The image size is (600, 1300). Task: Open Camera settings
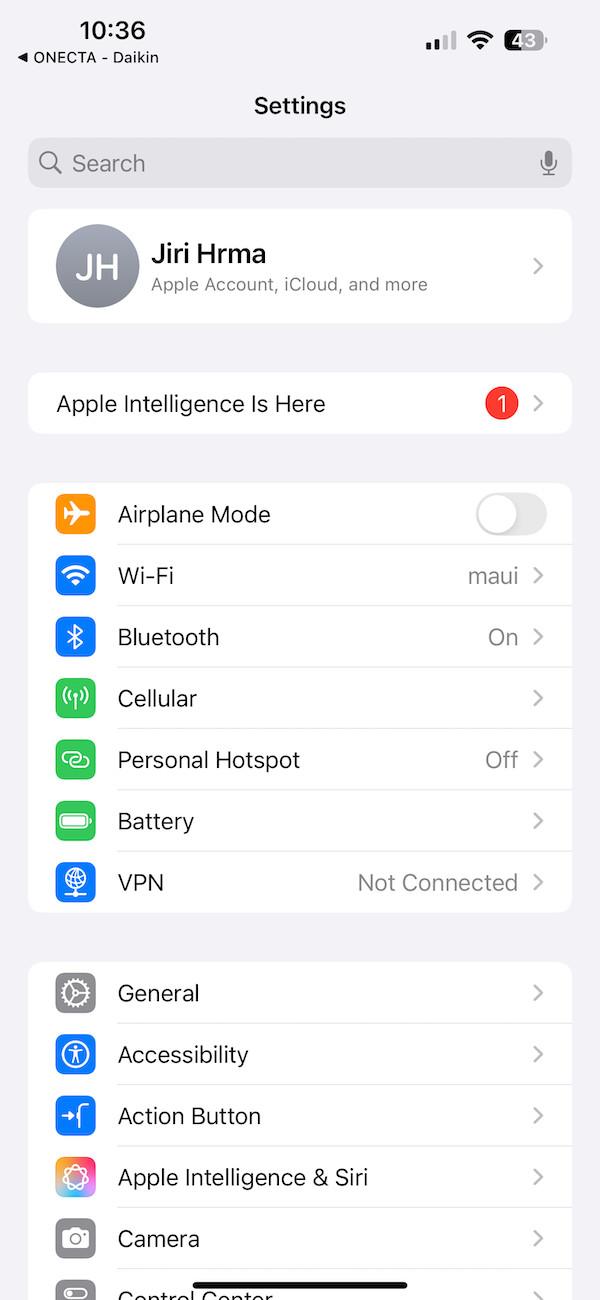point(300,1238)
